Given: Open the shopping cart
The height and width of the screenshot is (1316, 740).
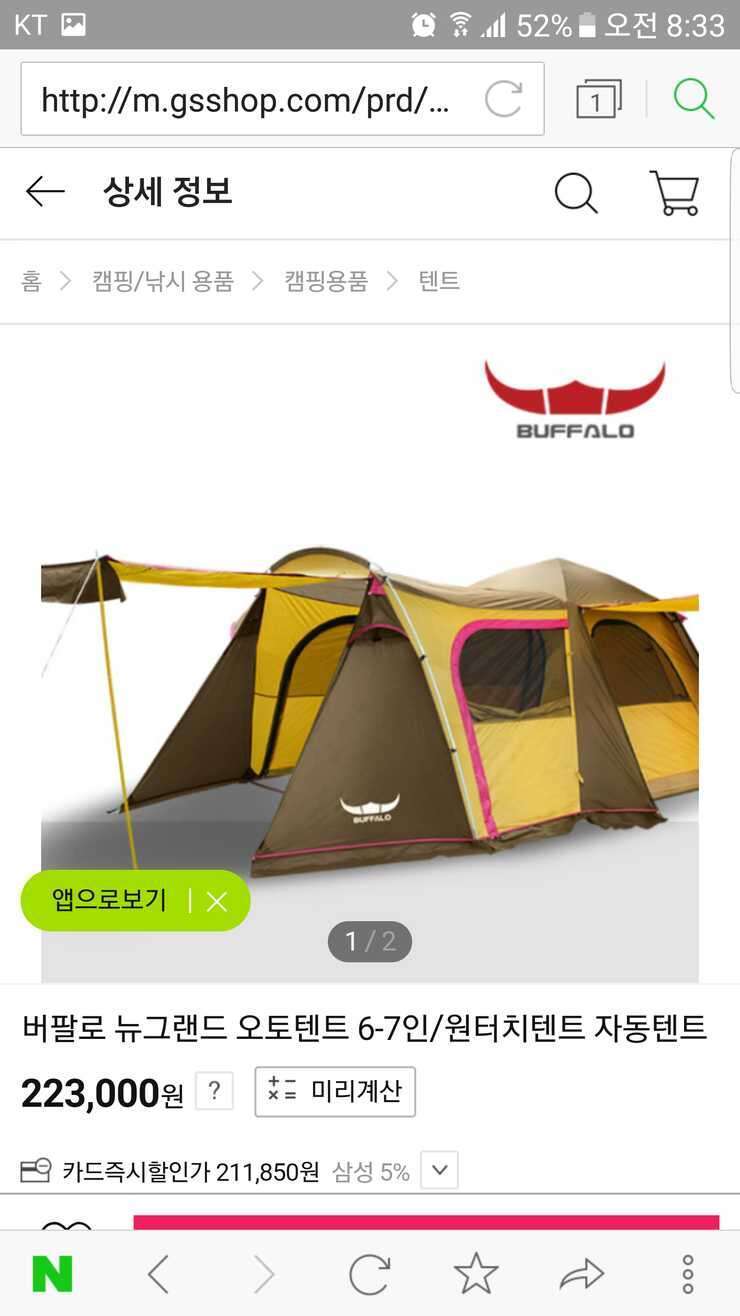Looking at the screenshot, I should tap(675, 193).
